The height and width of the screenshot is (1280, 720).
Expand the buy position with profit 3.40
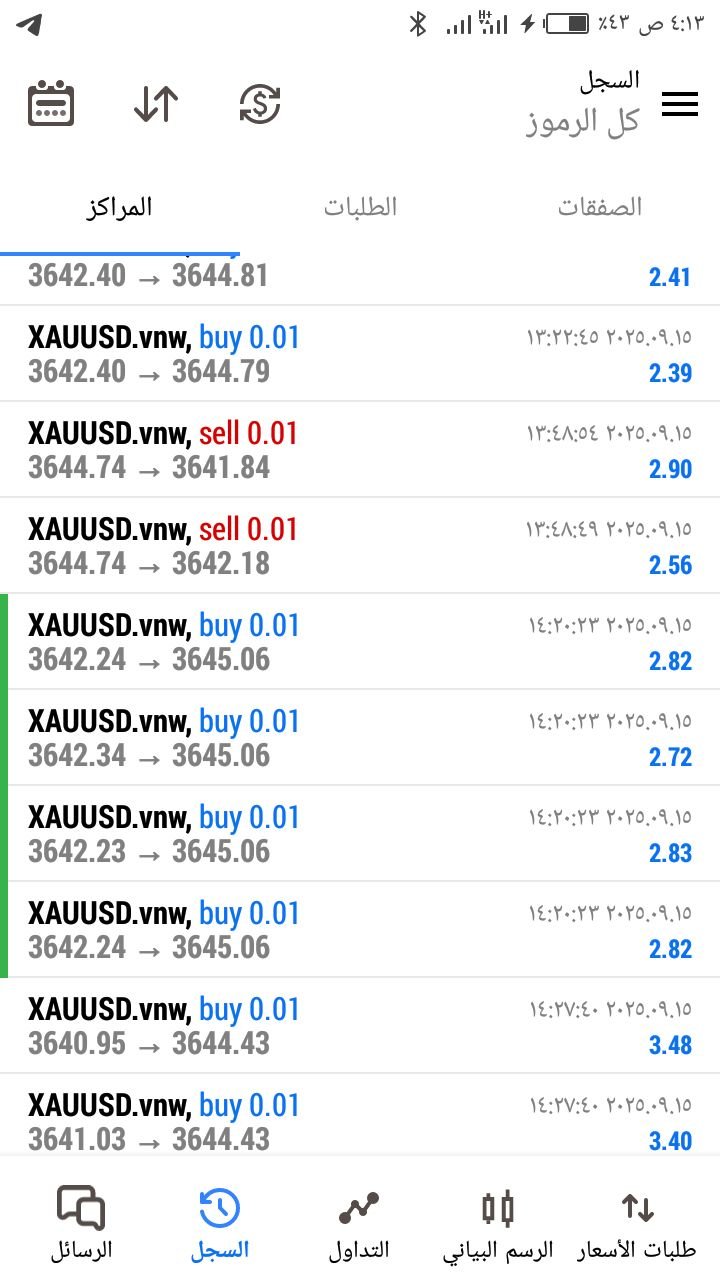pyautogui.click(x=360, y=1120)
